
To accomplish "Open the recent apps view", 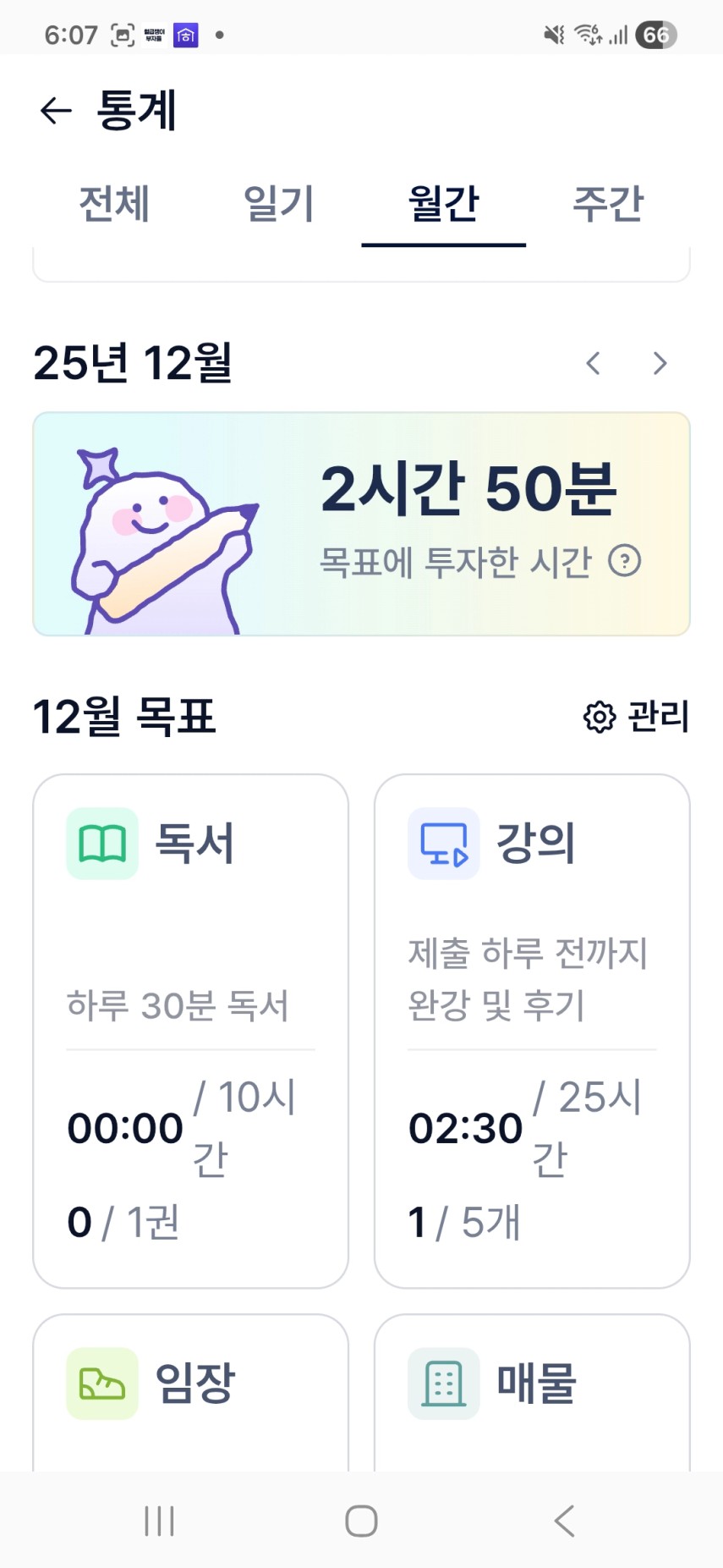I will click(159, 1521).
